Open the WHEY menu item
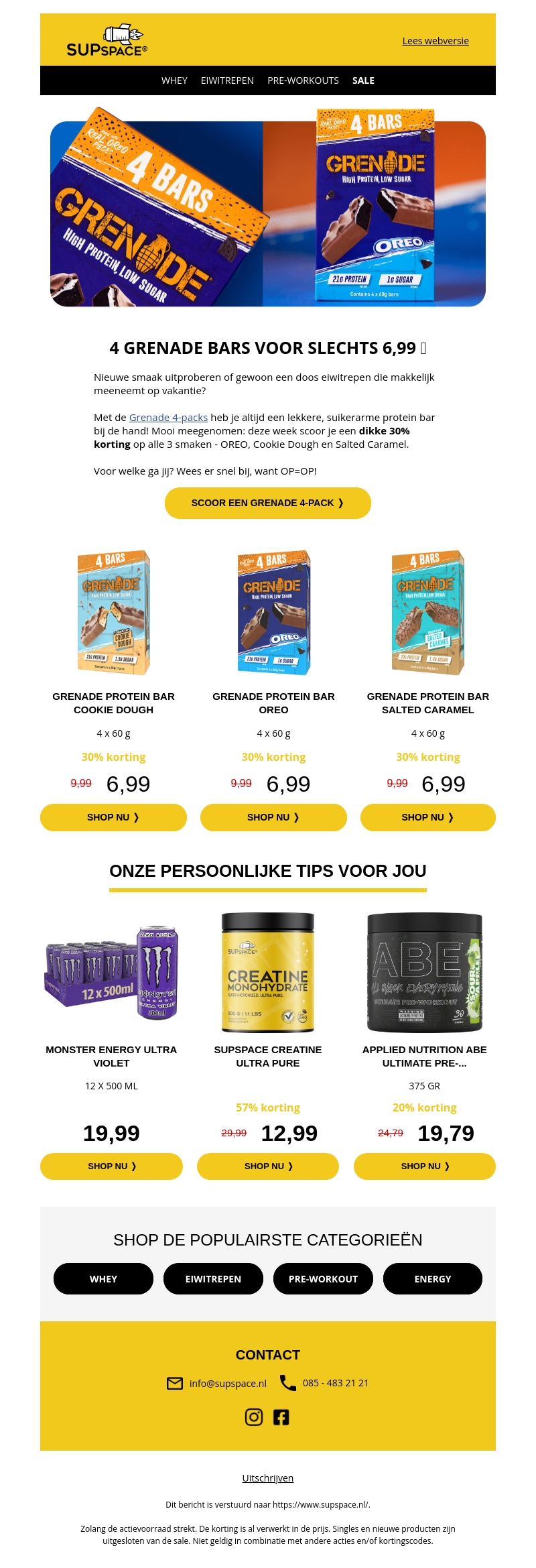Viewport: 536px width, 1568px height. tap(174, 80)
